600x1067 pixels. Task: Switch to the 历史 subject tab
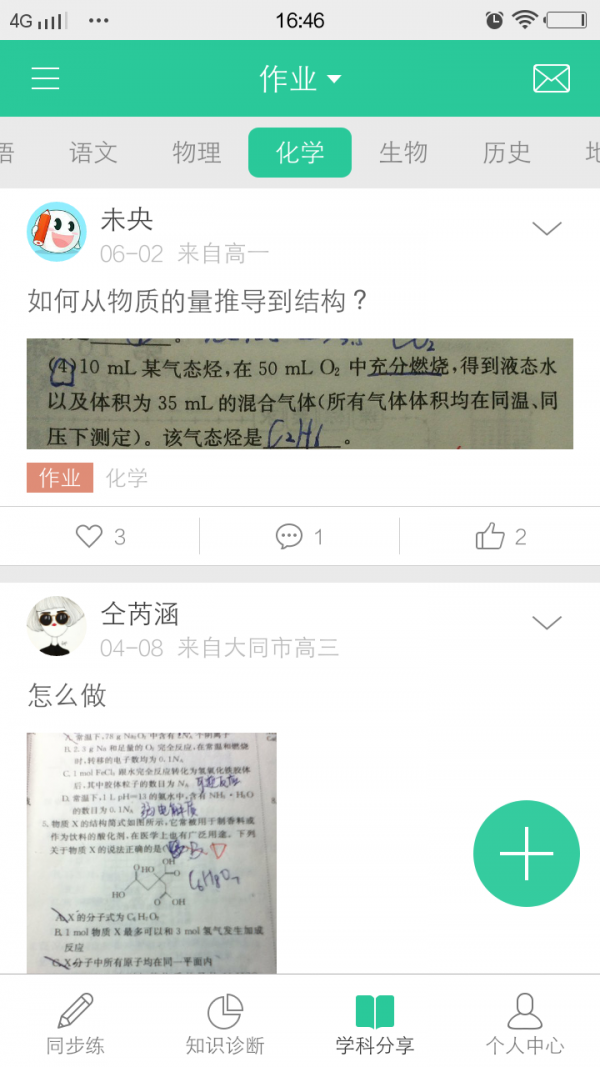(x=507, y=153)
